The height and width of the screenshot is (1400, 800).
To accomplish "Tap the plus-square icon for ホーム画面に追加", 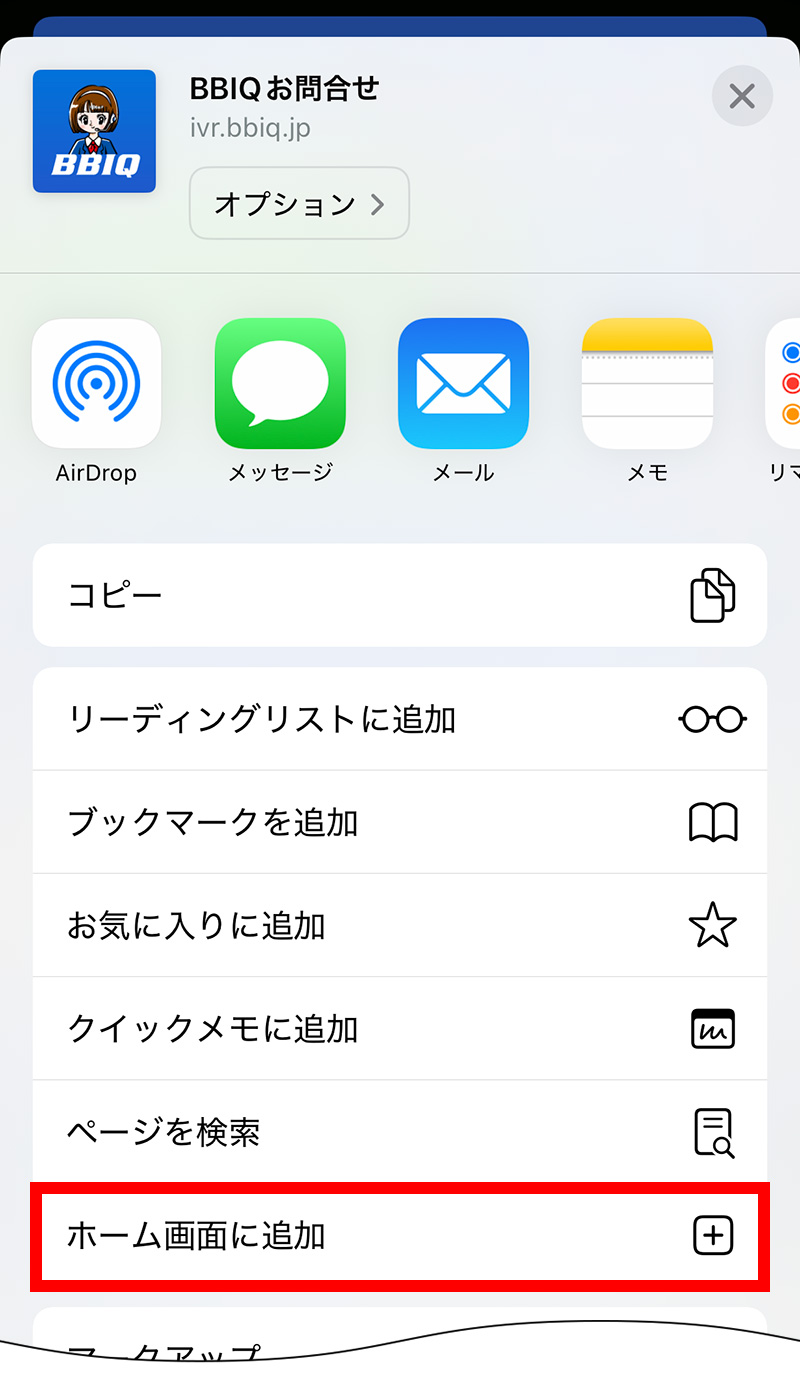I will (x=713, y=1236).
